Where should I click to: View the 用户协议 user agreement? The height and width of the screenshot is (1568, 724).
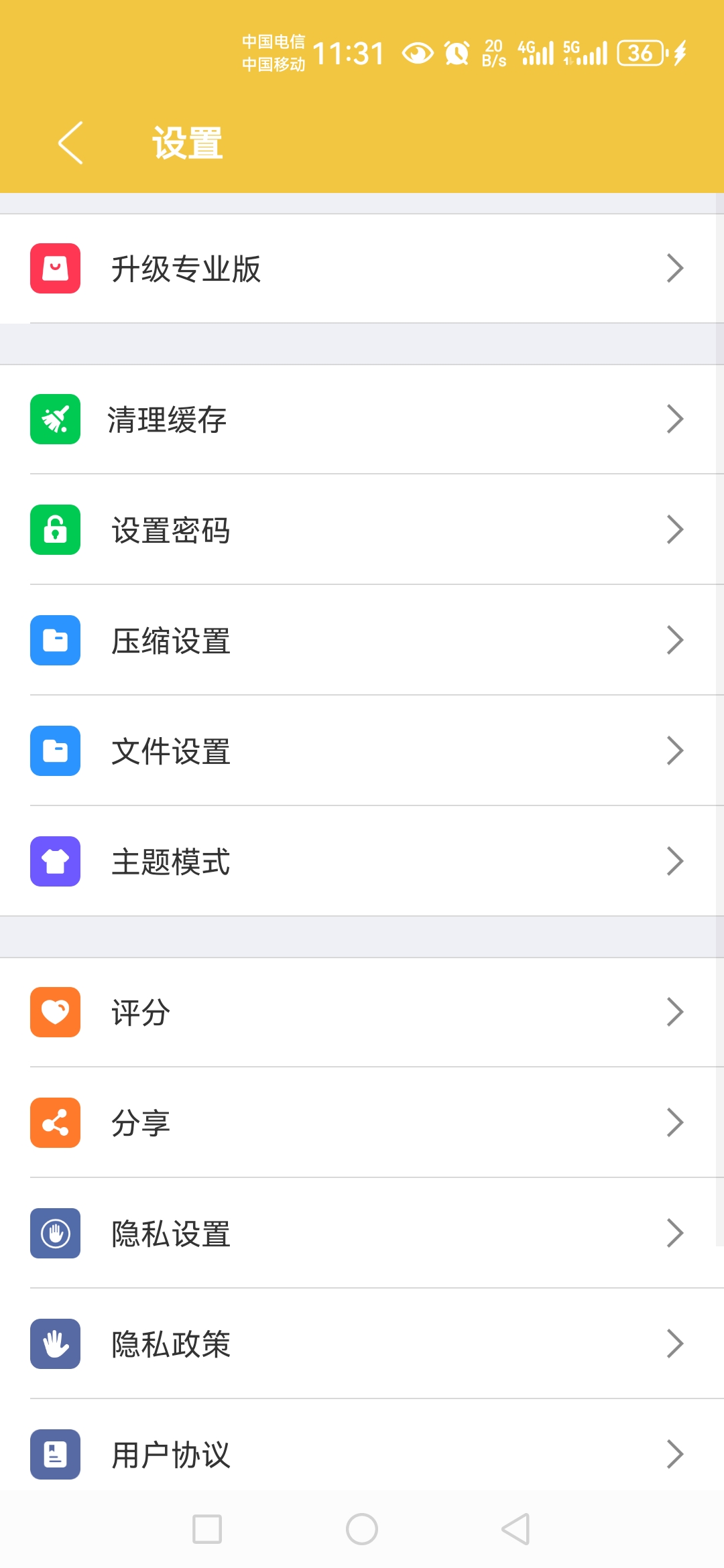pos(362,1454)
